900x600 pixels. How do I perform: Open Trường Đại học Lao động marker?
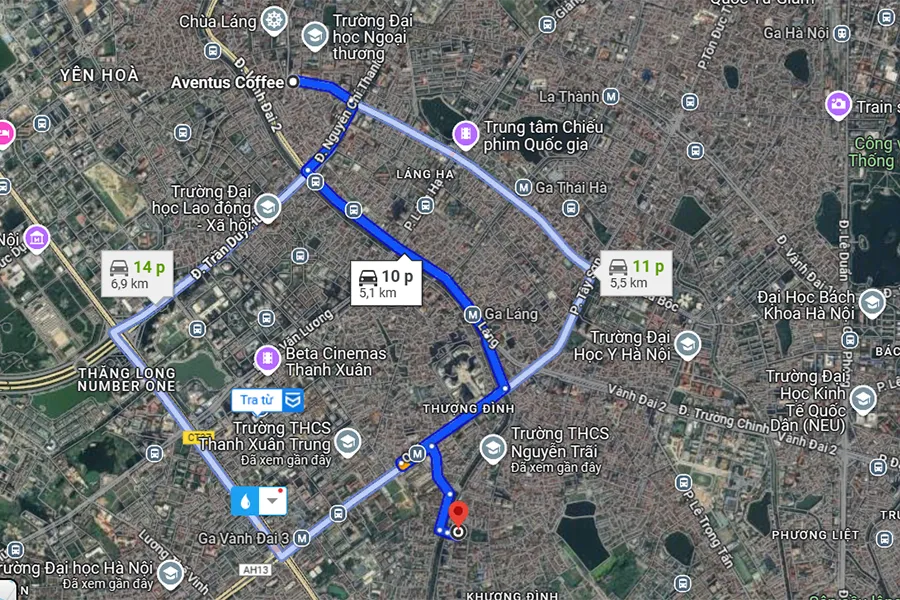click(266, 207)
